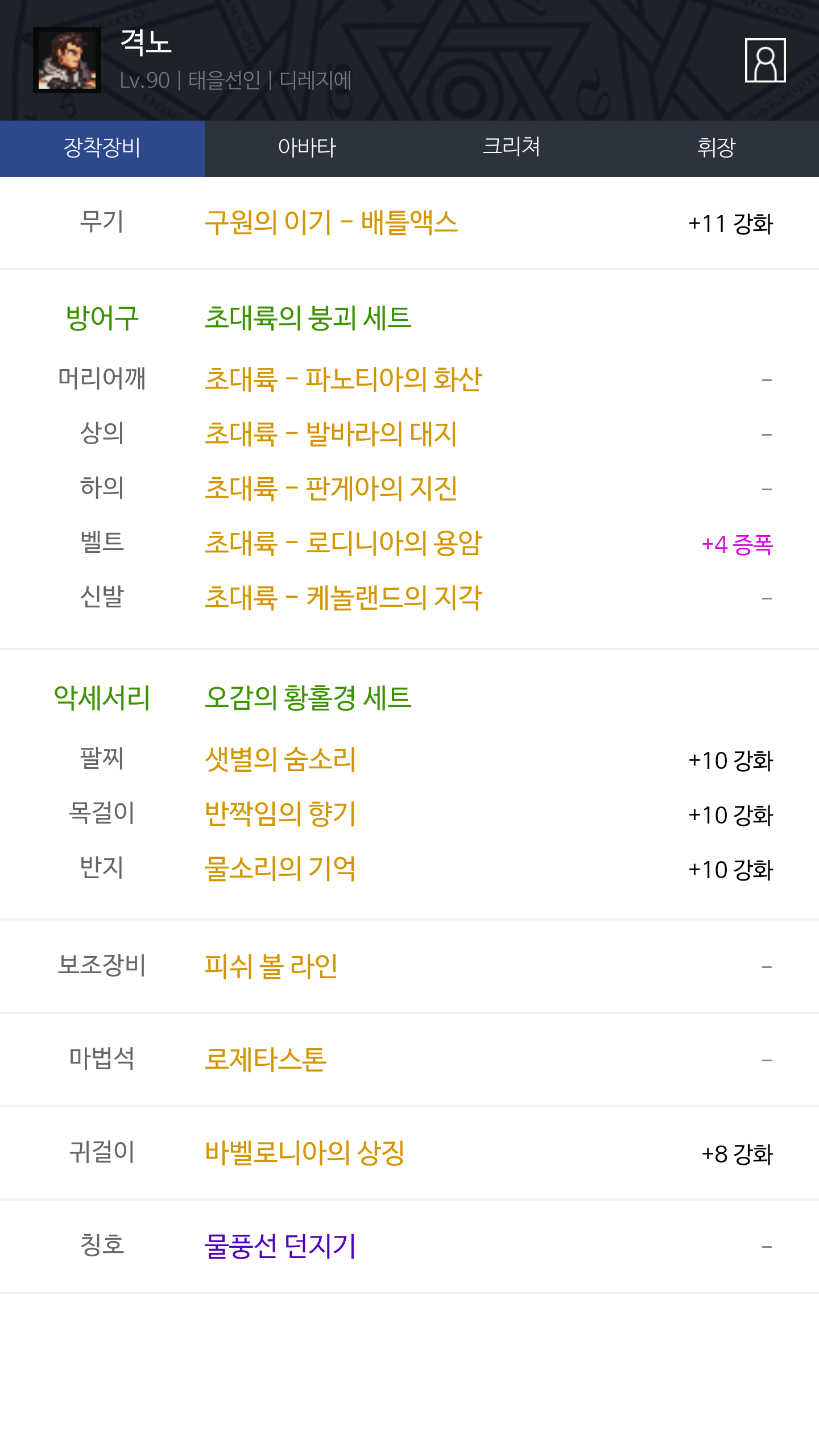The height and width of the screenshot is (1456, 819).
Task: Open ring 물소리의 기억
Action: (280, 868)
